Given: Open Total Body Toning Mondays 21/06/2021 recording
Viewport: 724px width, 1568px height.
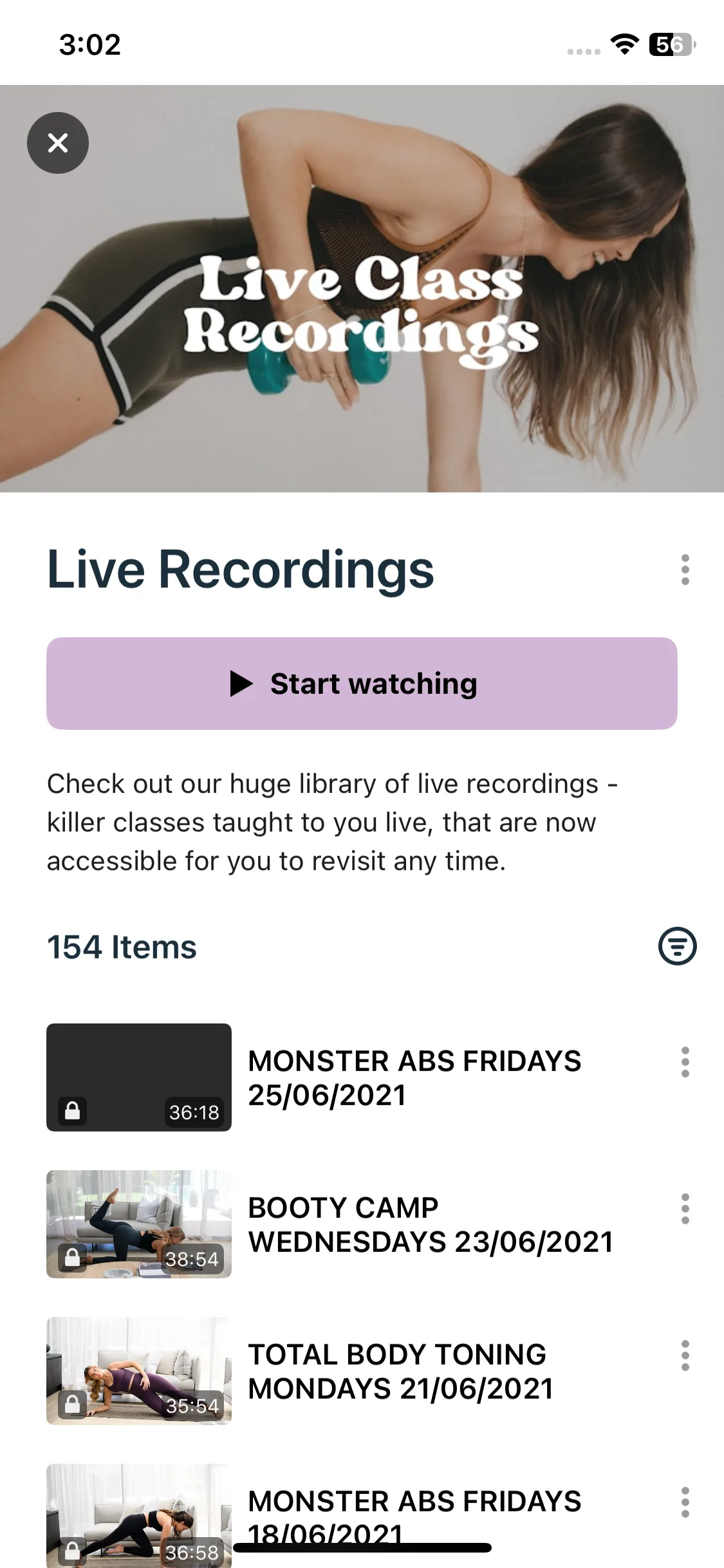Looking at the screenshot, I should [400, 1371].
